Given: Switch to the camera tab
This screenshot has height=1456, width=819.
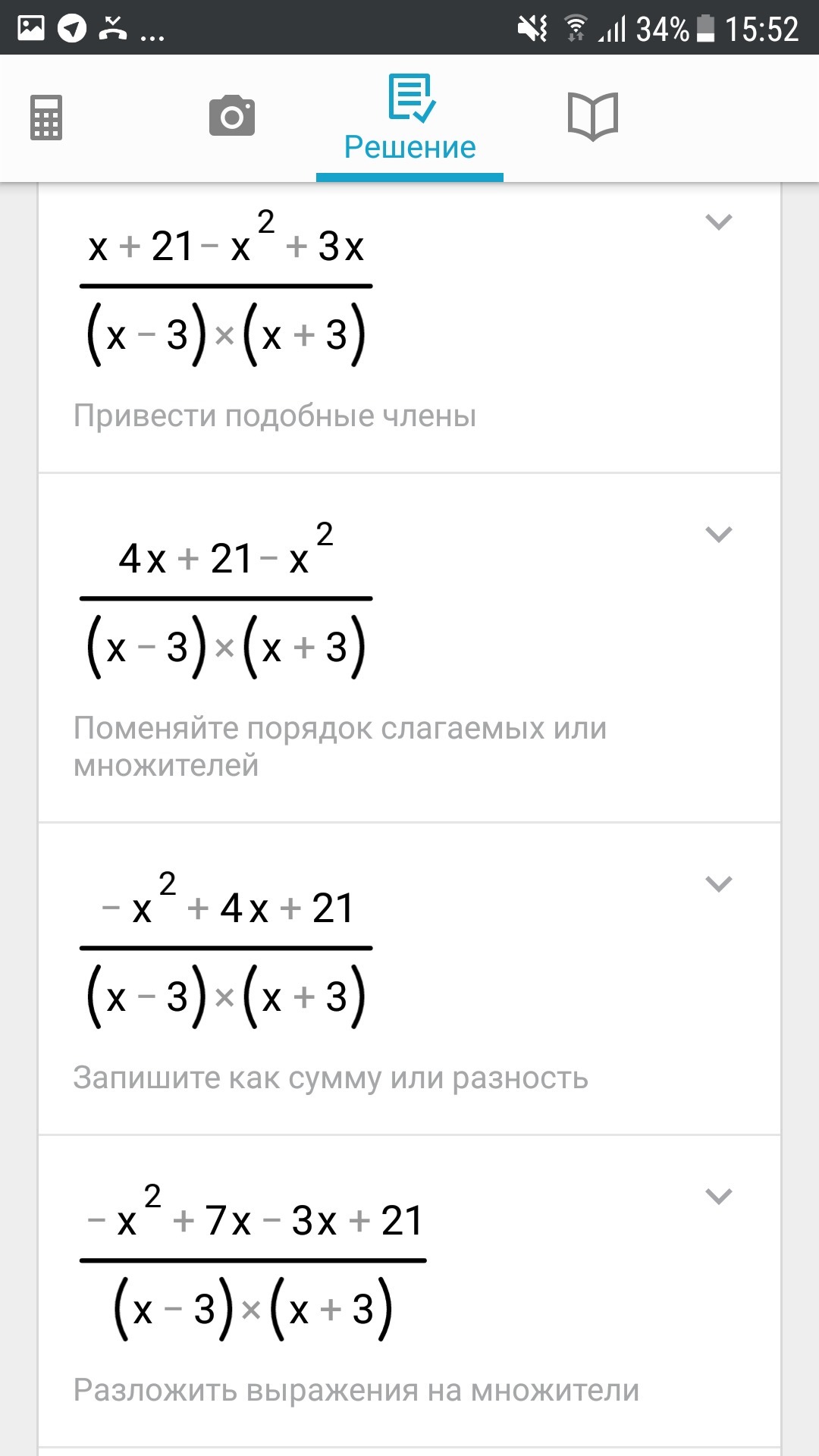Looking at the screenshot, I should 231,116.
